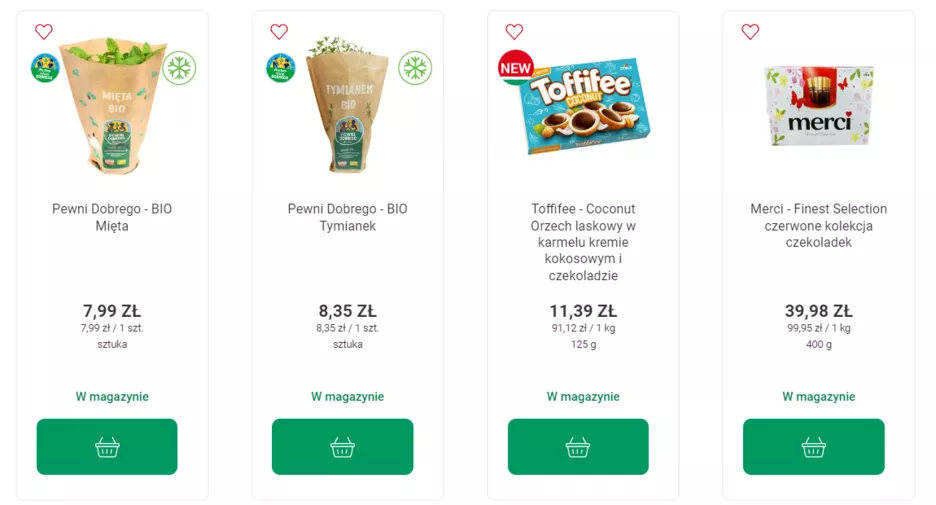Add BIO Mięta to the basket
The height and width of the screenshot is (505, 936).
point(107,447)
